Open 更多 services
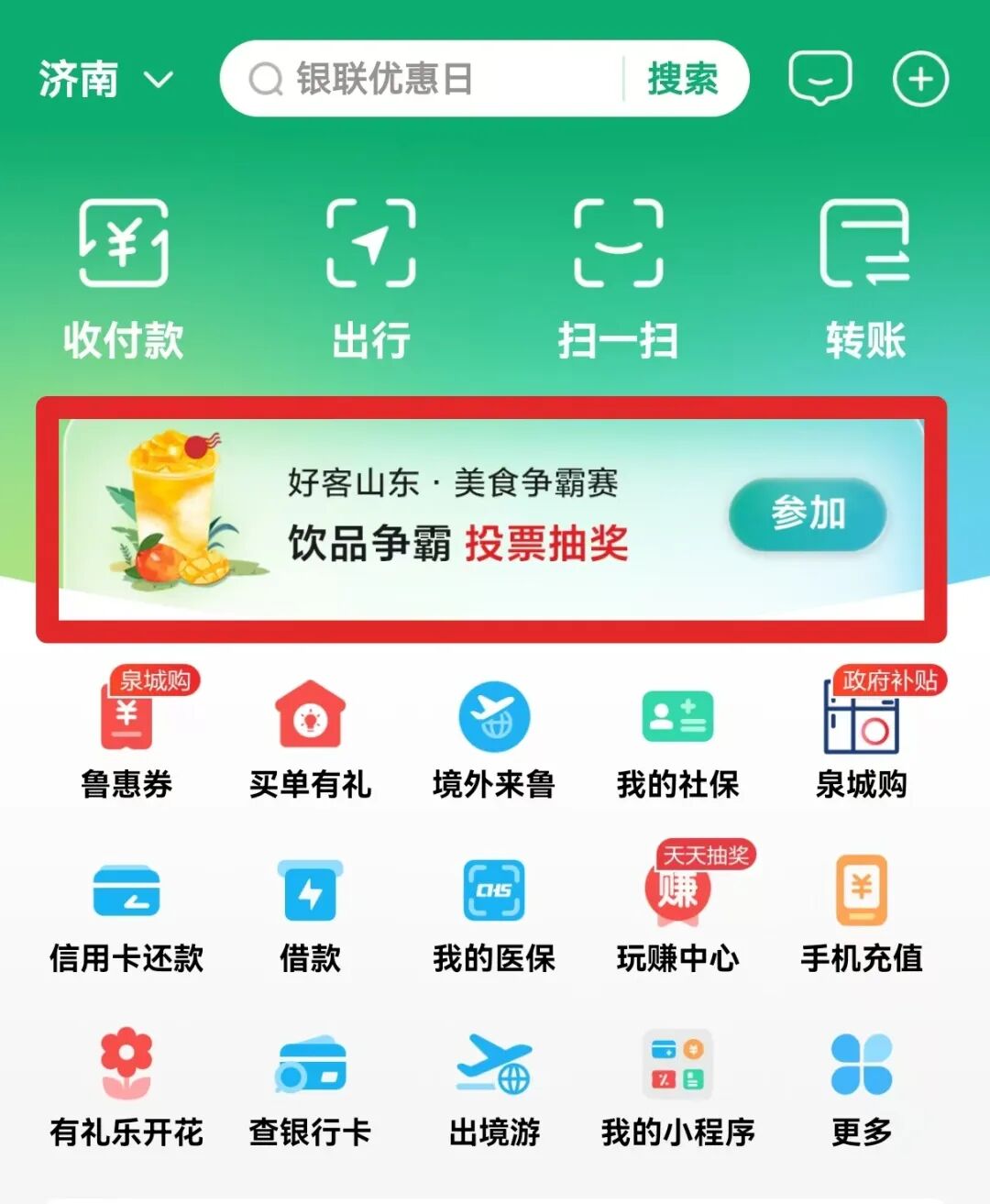This screenshot has height=1204, width=990. point(862,1088)
